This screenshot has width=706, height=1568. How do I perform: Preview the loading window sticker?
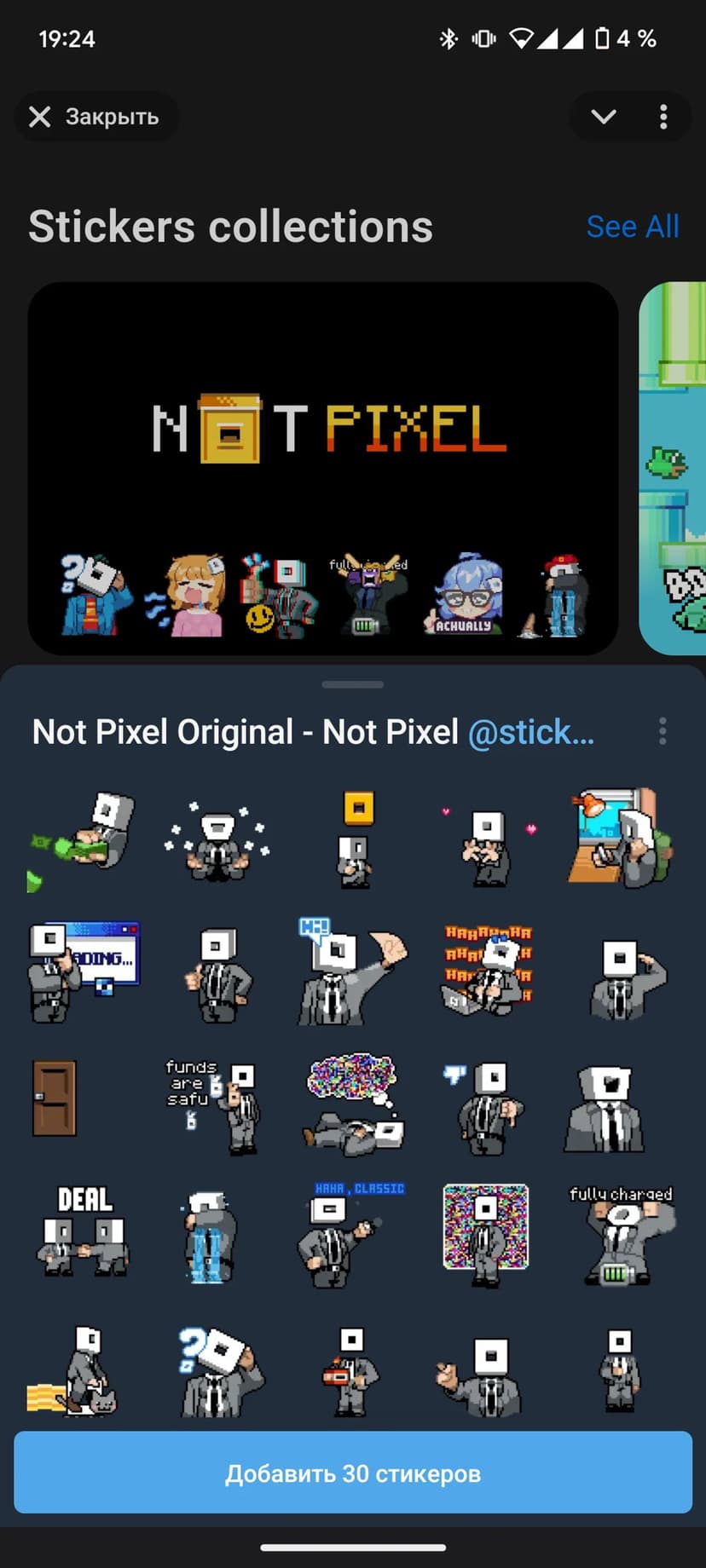pyautogui.click(x=83, y=971)
